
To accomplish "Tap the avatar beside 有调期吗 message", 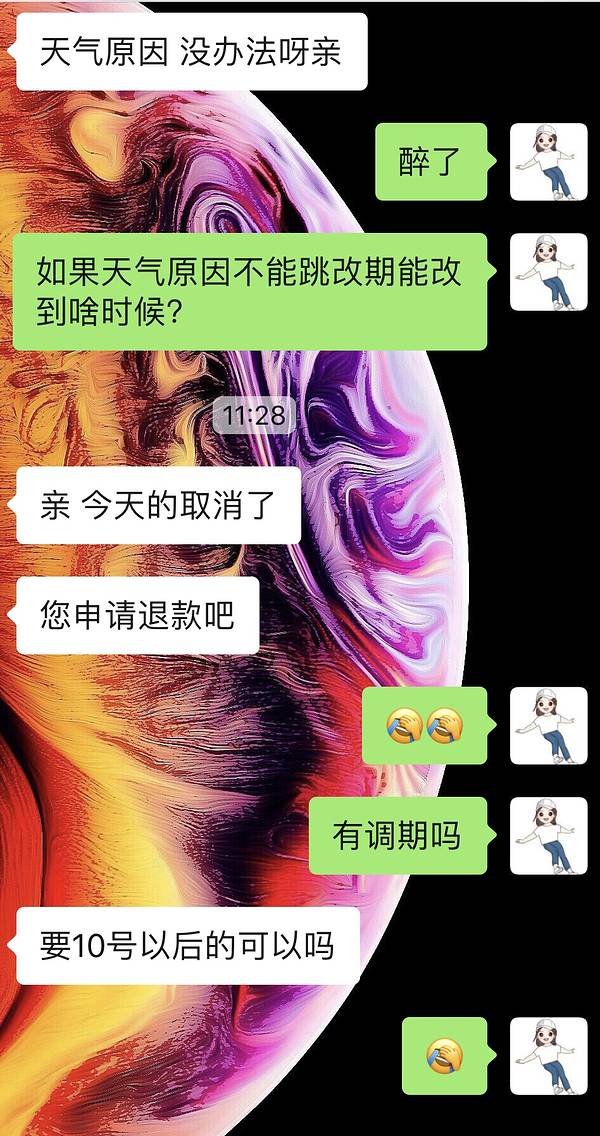I will tap(548, 836).
